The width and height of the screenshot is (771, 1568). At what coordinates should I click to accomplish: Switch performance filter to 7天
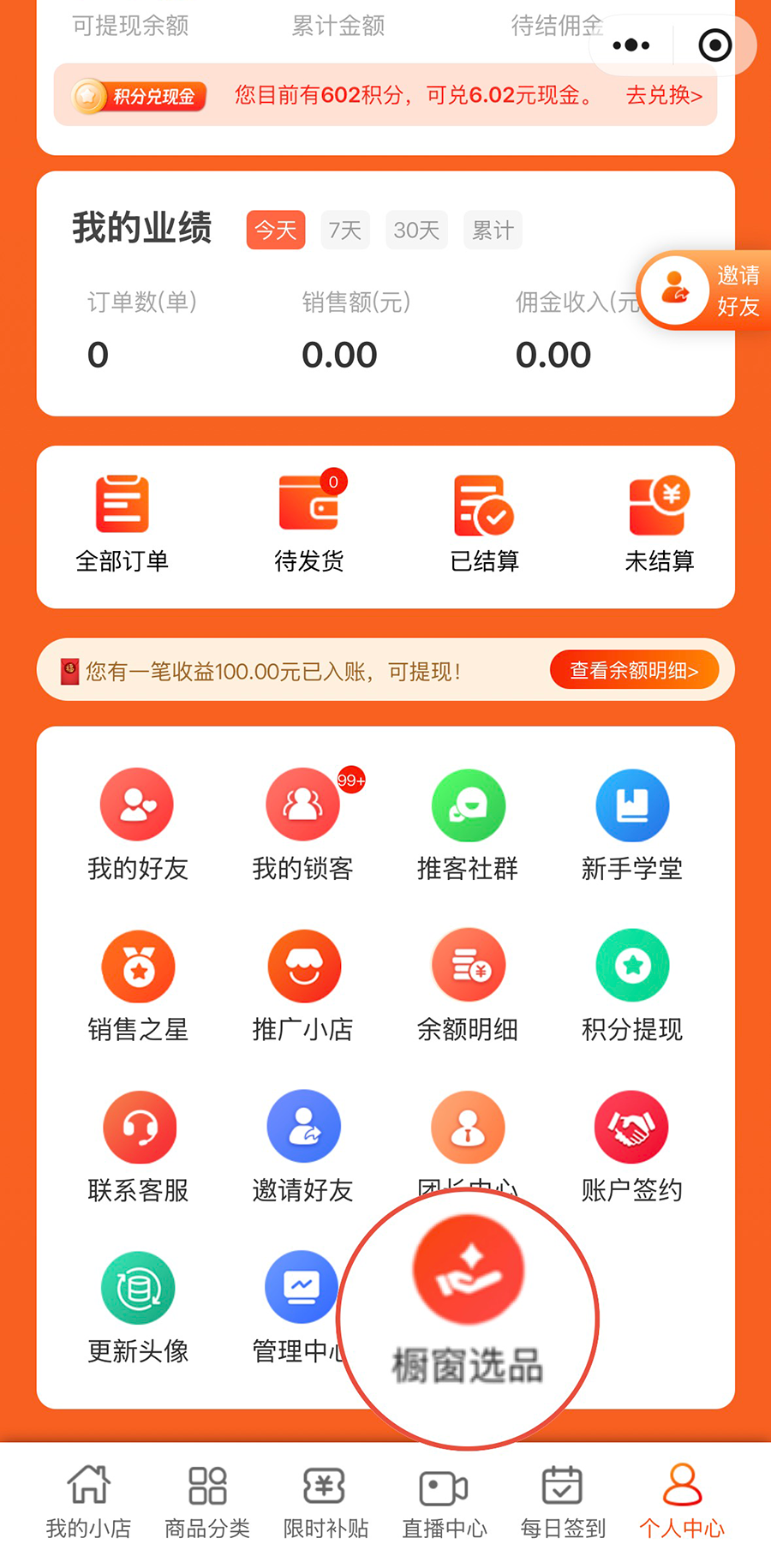(344, 230)
